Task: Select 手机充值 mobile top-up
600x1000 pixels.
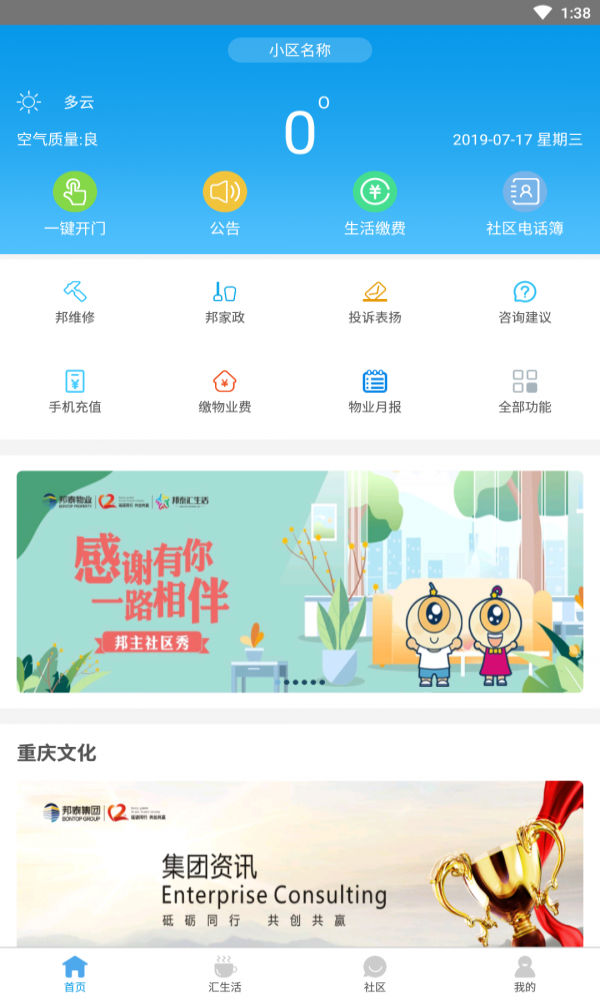Action: click(75, 391)
